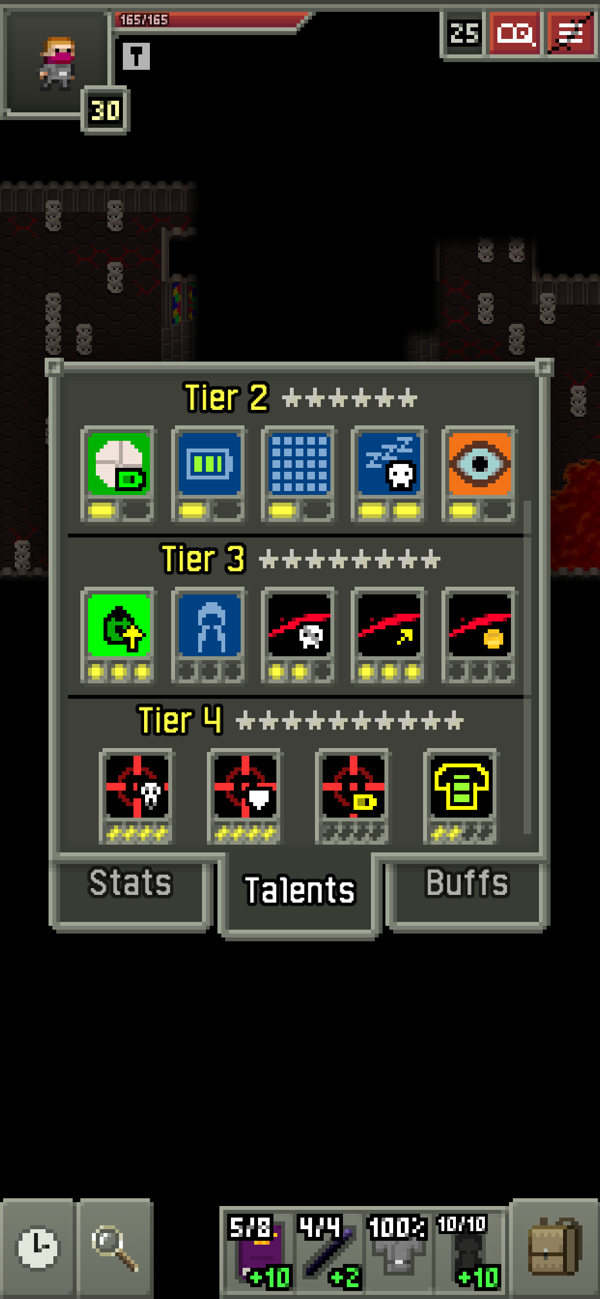Tap the magnifying glass search button

click(x=114, y=1248)
